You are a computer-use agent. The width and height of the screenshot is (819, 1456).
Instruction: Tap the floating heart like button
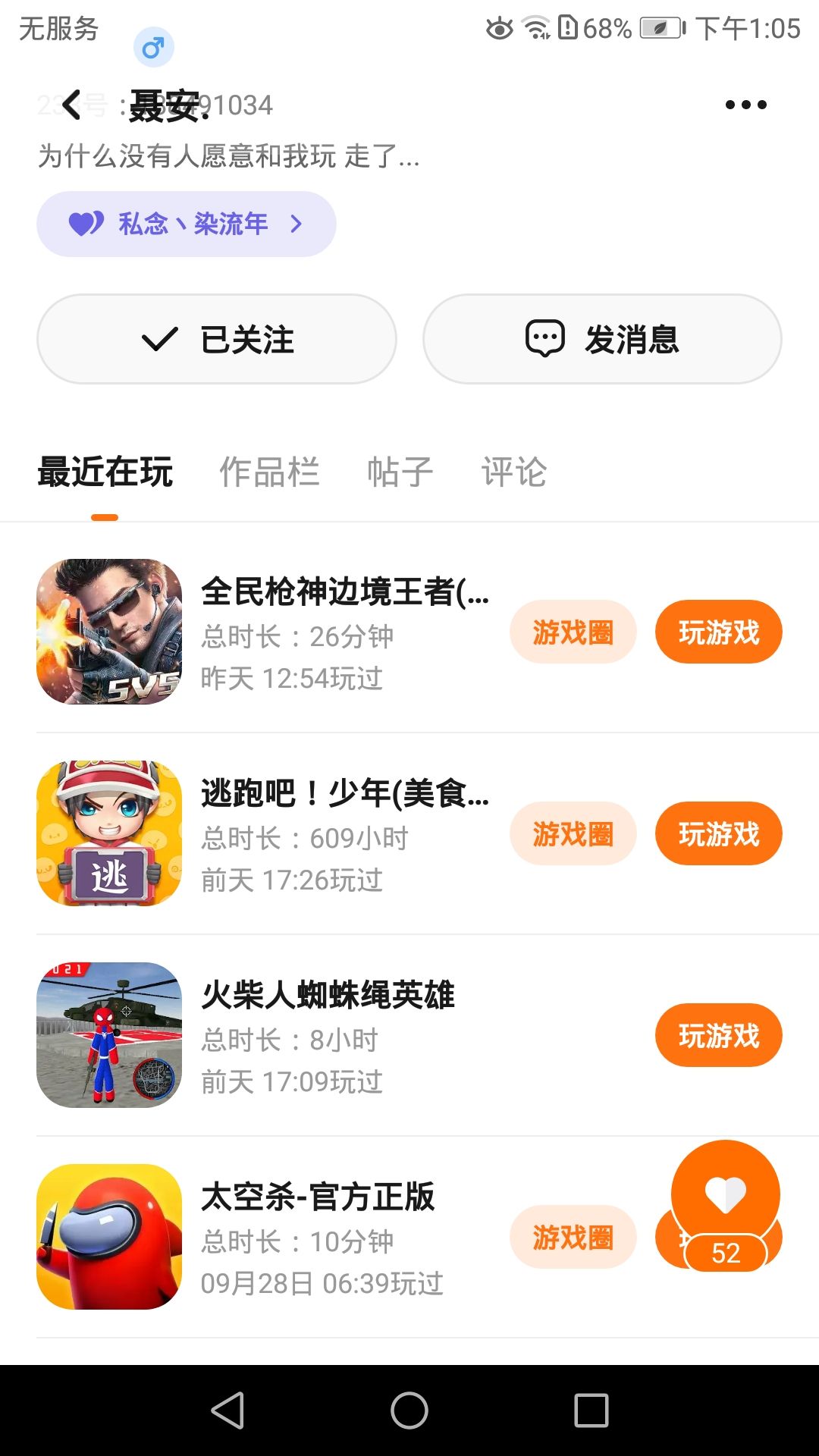[x=726, y=1194]
